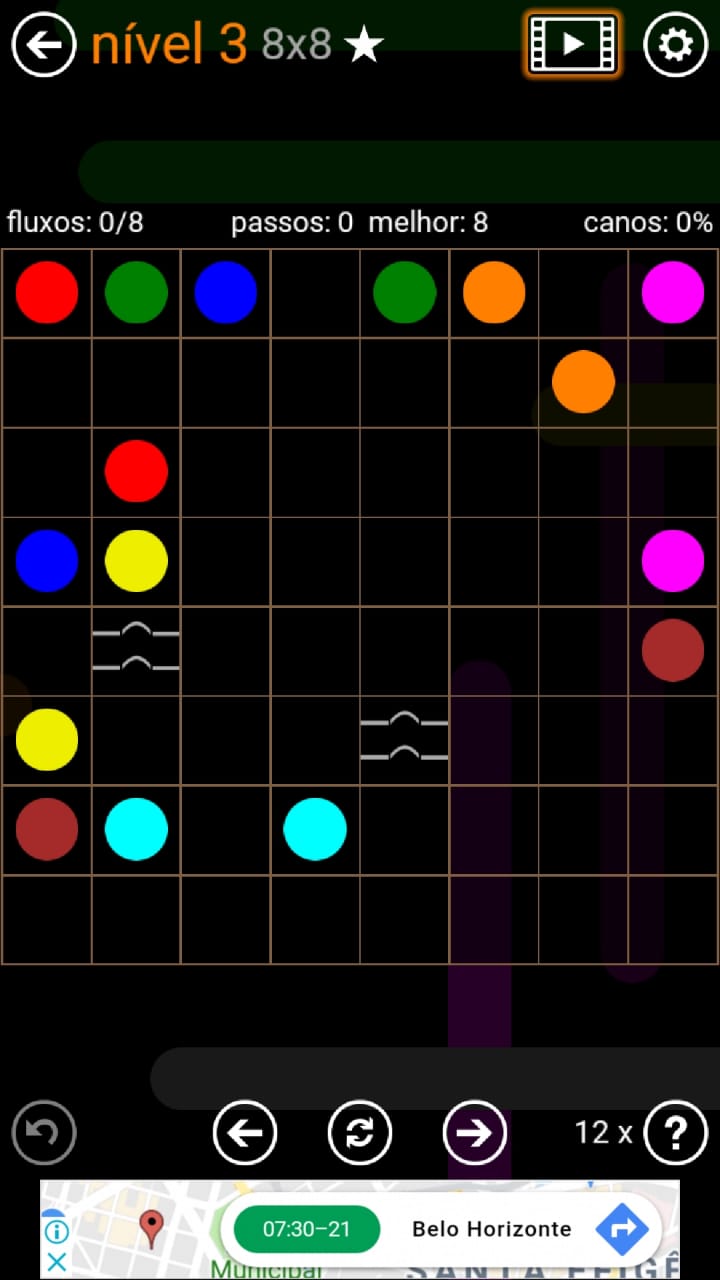Go back using the top-left arrow
Screen dimensions: 720x1280
tap(44, 45)
